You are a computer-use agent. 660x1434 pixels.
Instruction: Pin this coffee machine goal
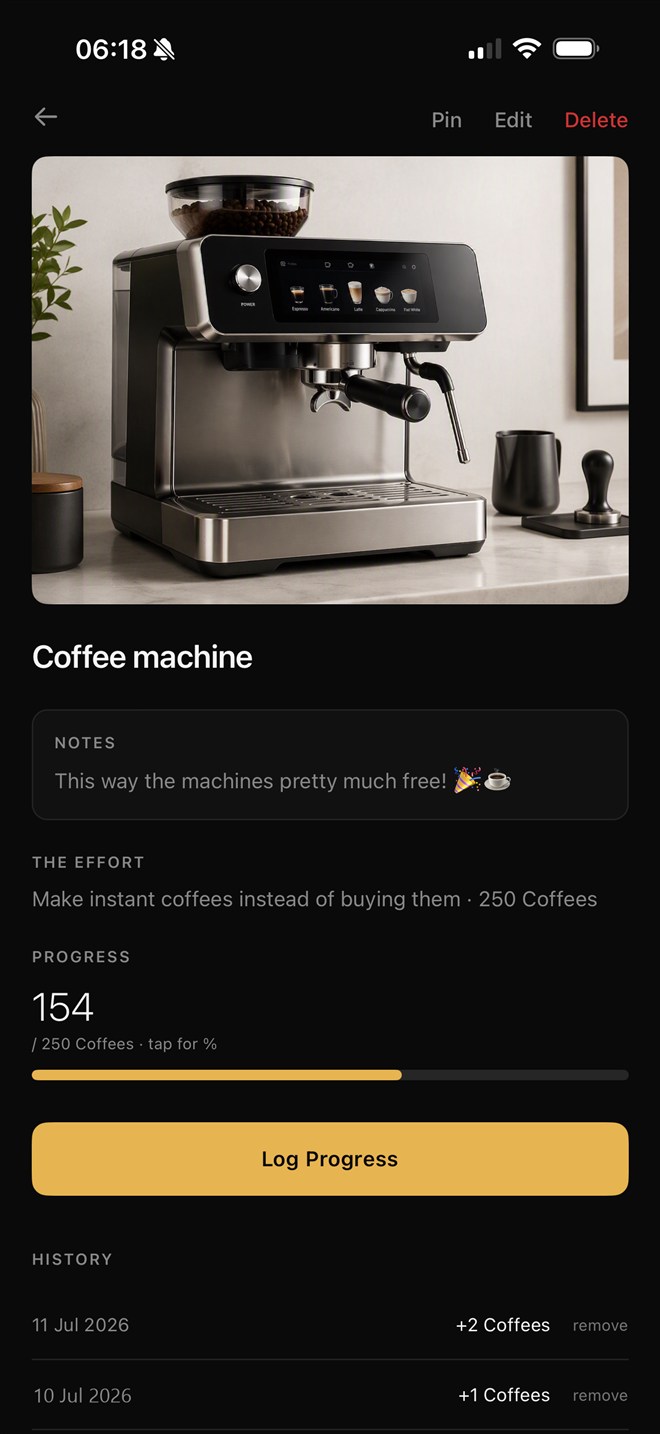point(446,120)
